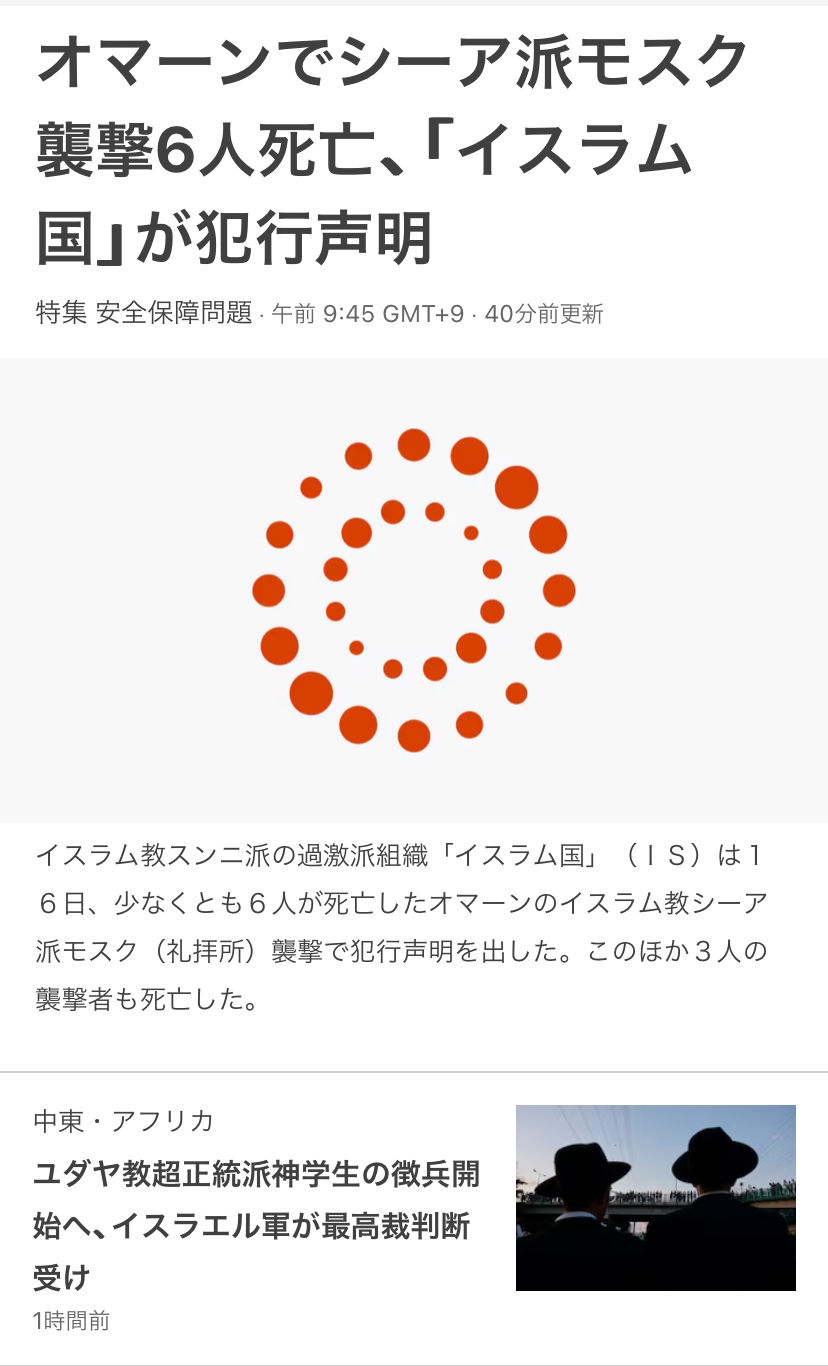Screen dimensions: 828x1366
Task: Open the lead article's placeholder image
Action: click(x=414, y=590)
